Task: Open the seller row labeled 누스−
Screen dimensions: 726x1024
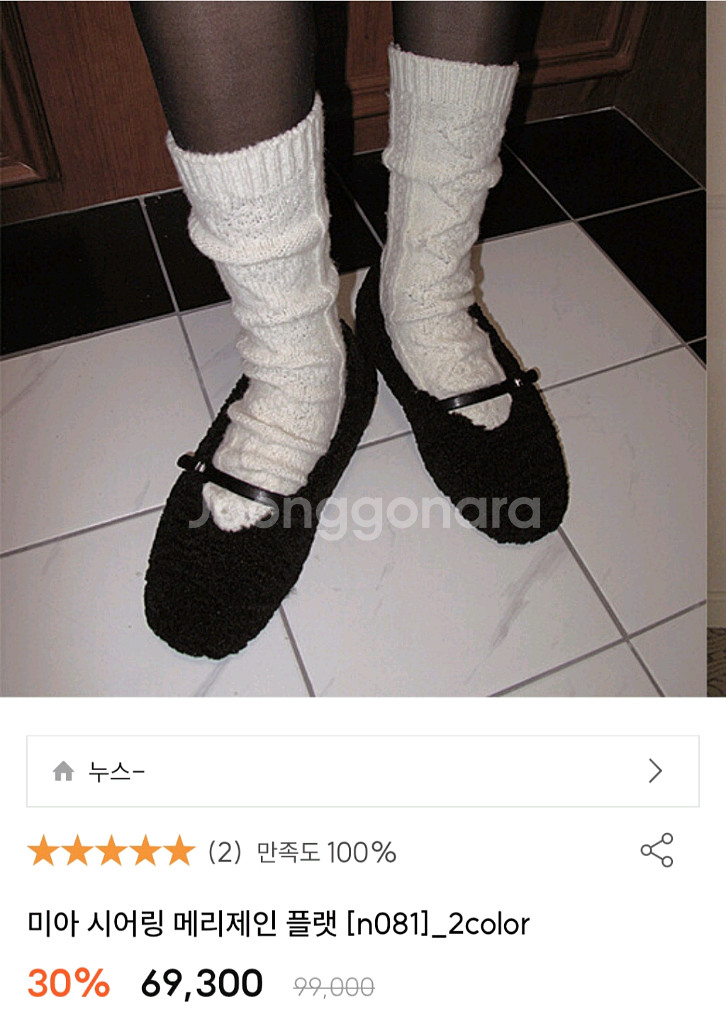Action: click(x=300, y=770)
